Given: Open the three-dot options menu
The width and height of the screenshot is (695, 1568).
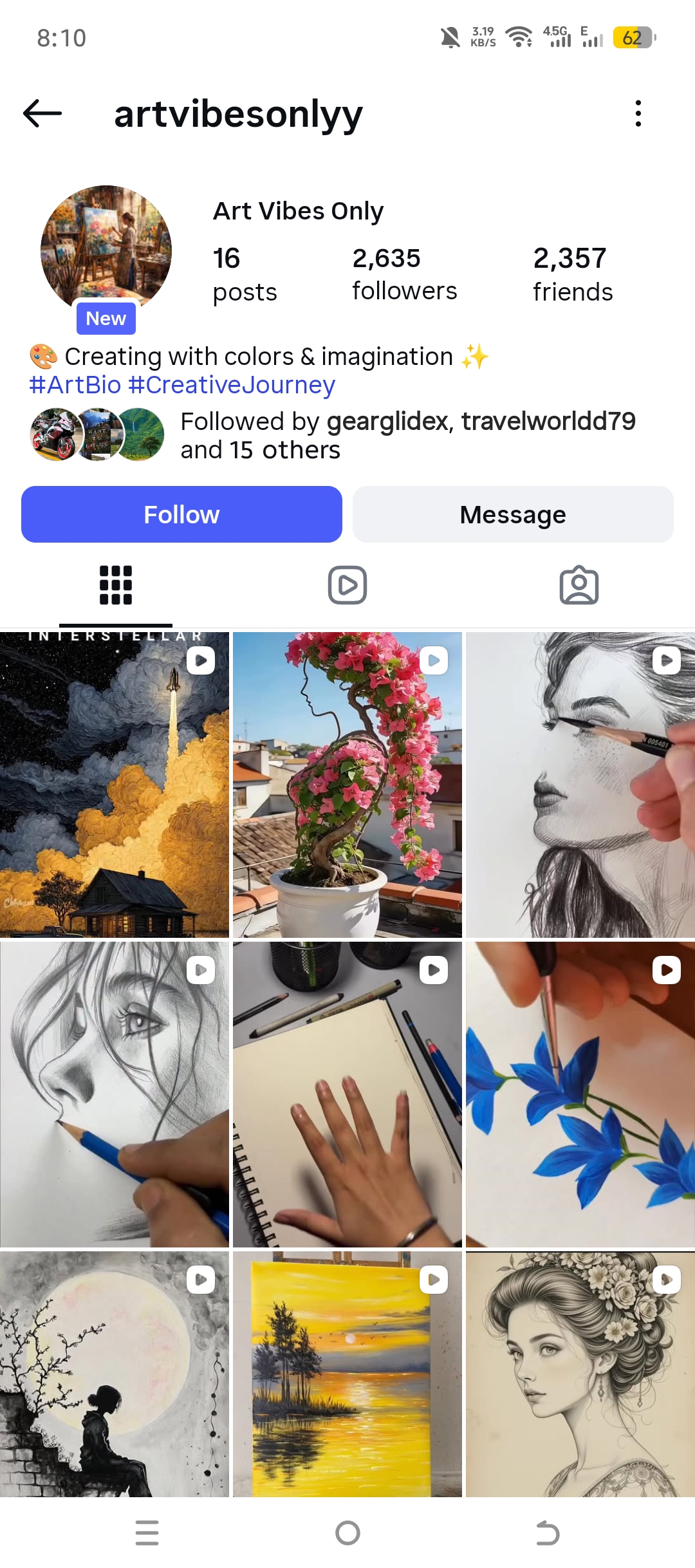Looking at the screenshot, I should (x=638, y=113).
